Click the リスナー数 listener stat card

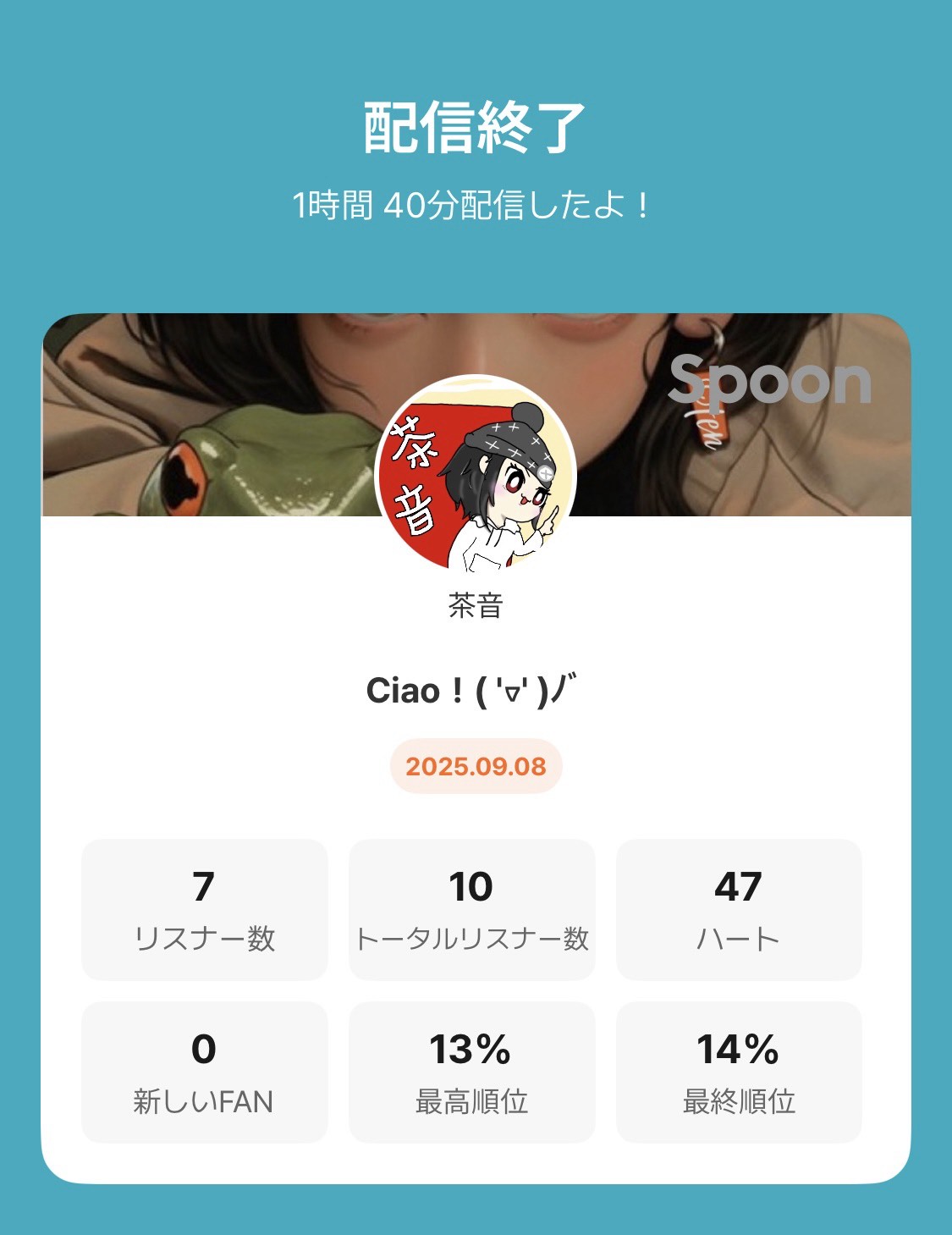tap(202, 910)
